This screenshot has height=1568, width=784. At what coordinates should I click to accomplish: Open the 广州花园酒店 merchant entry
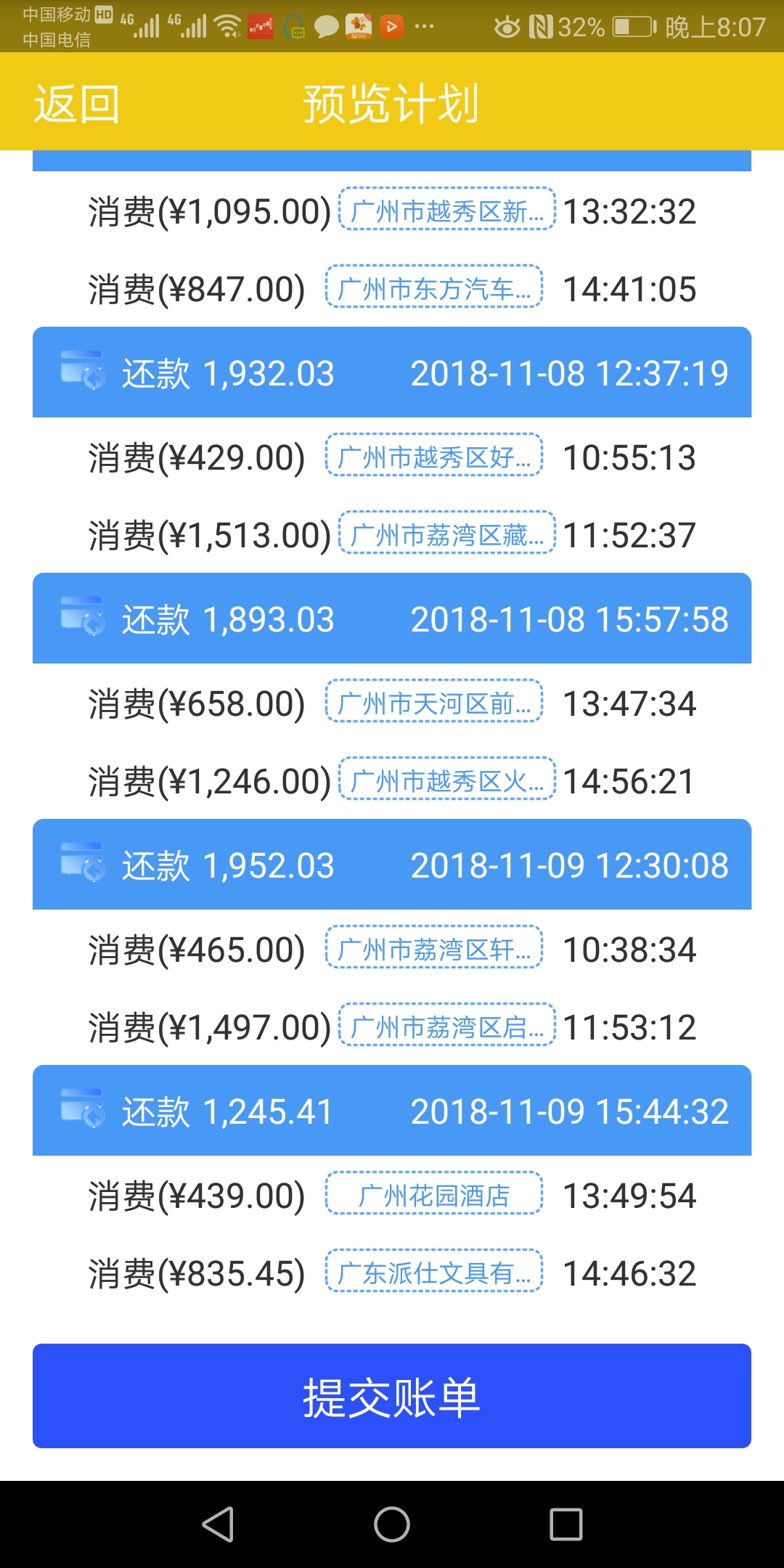[434, 1194]
